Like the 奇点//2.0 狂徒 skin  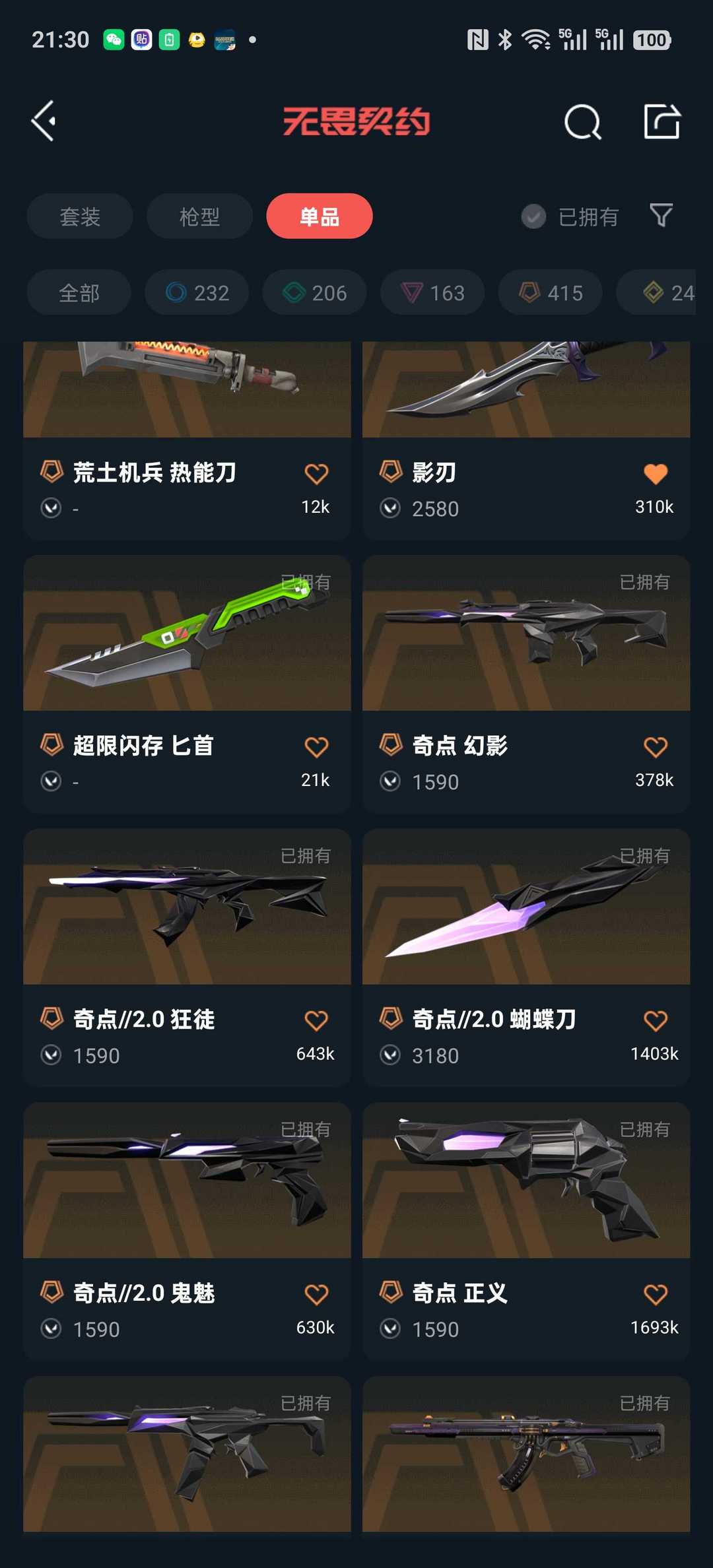coord(316,1021)
